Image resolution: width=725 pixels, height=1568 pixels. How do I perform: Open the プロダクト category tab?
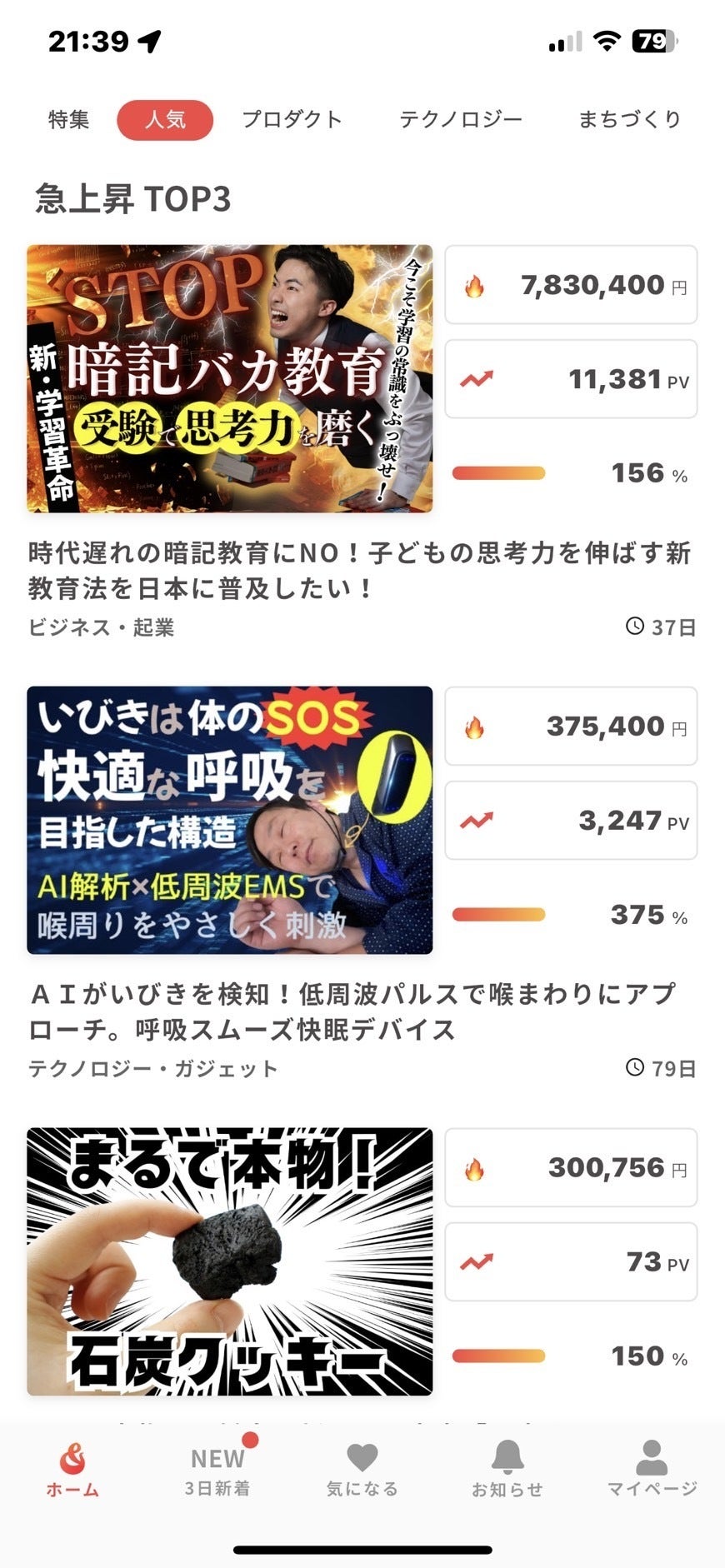point(292,119)
